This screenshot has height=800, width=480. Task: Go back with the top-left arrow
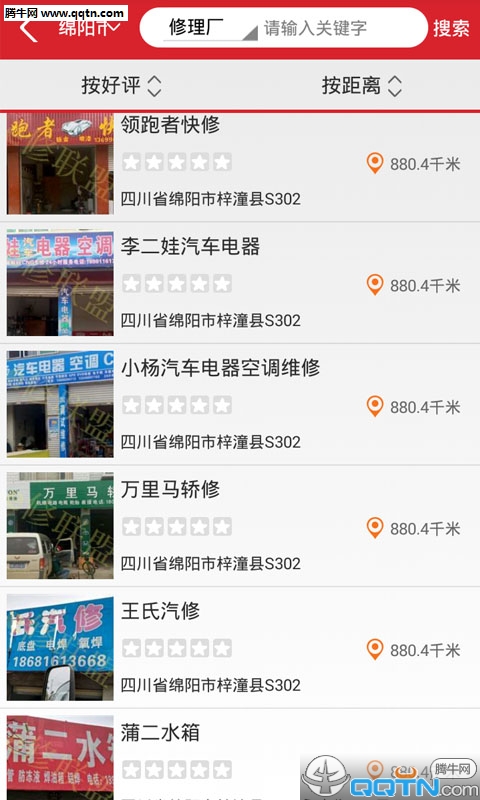tap(29, 30)
